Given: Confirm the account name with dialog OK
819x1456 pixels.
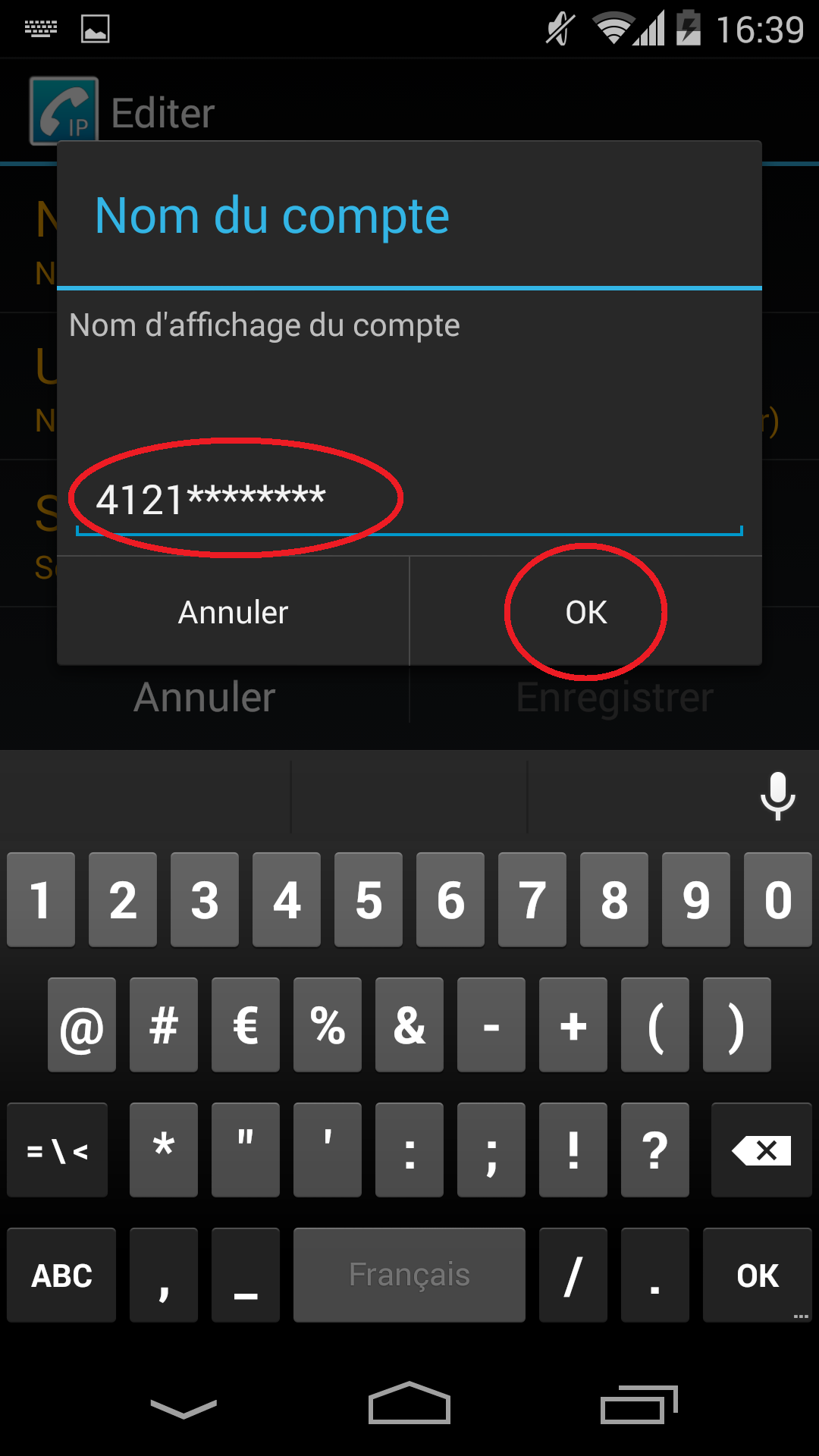Looking at the screenshot, I should (x=585, y=612).
